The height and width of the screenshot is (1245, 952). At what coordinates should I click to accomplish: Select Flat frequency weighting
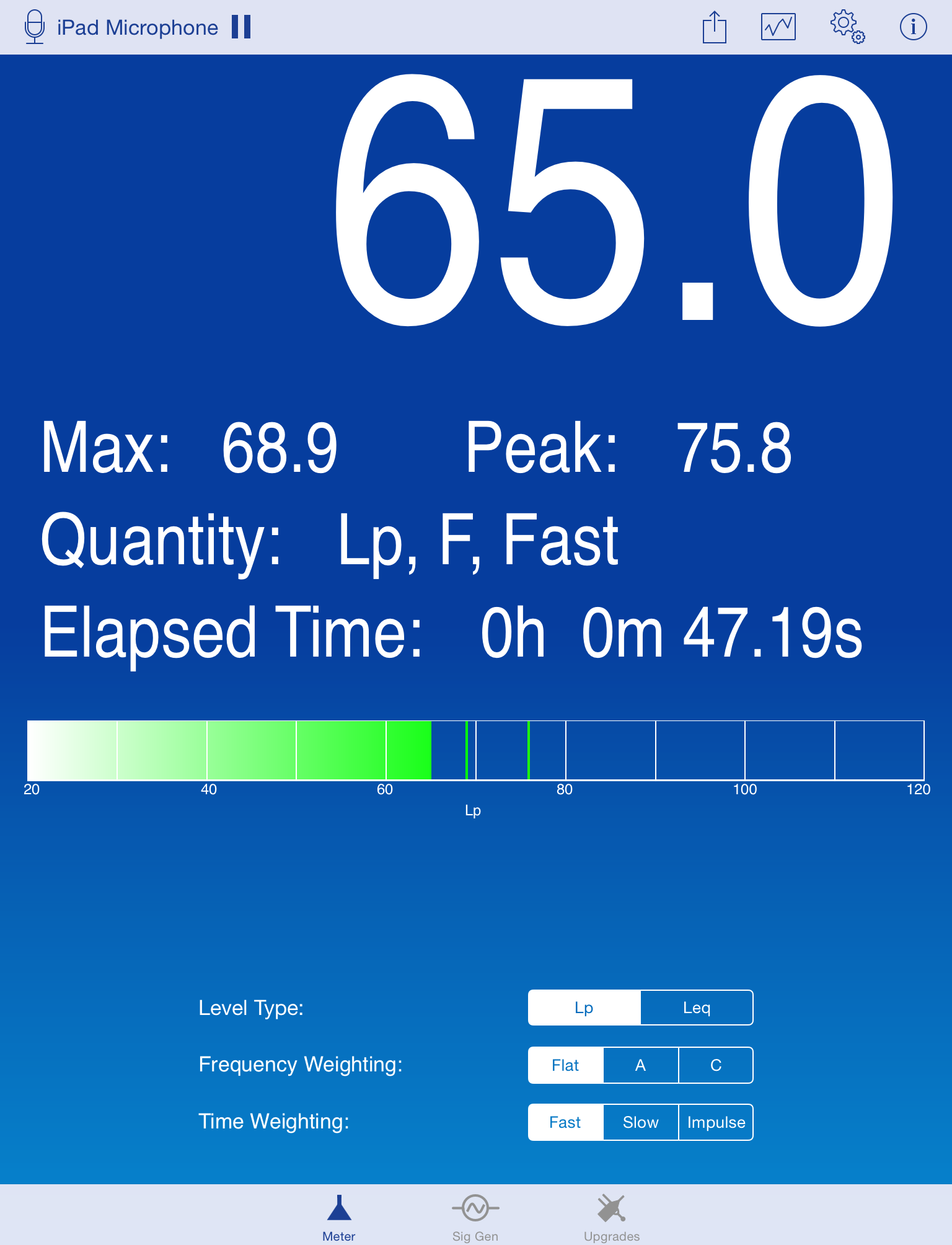(x=565, y=1065)
